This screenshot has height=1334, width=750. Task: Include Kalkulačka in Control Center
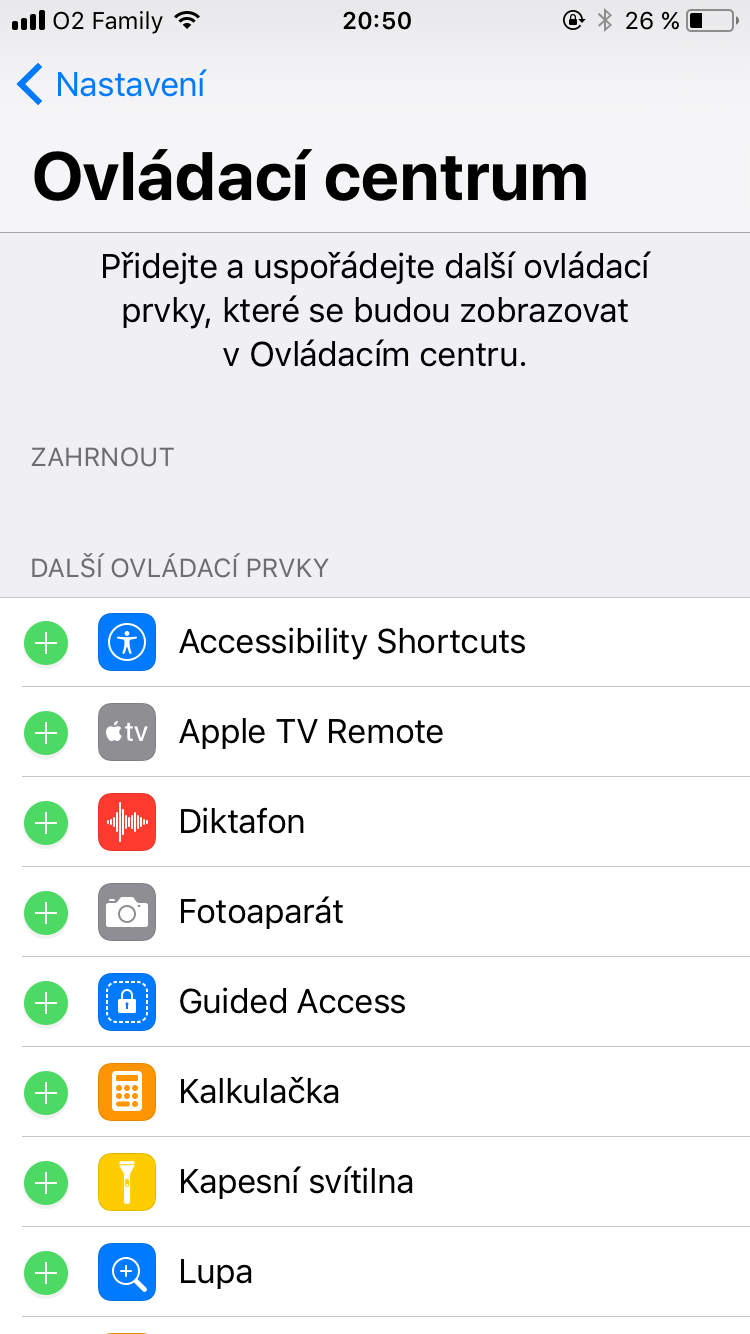point(45,1092)
